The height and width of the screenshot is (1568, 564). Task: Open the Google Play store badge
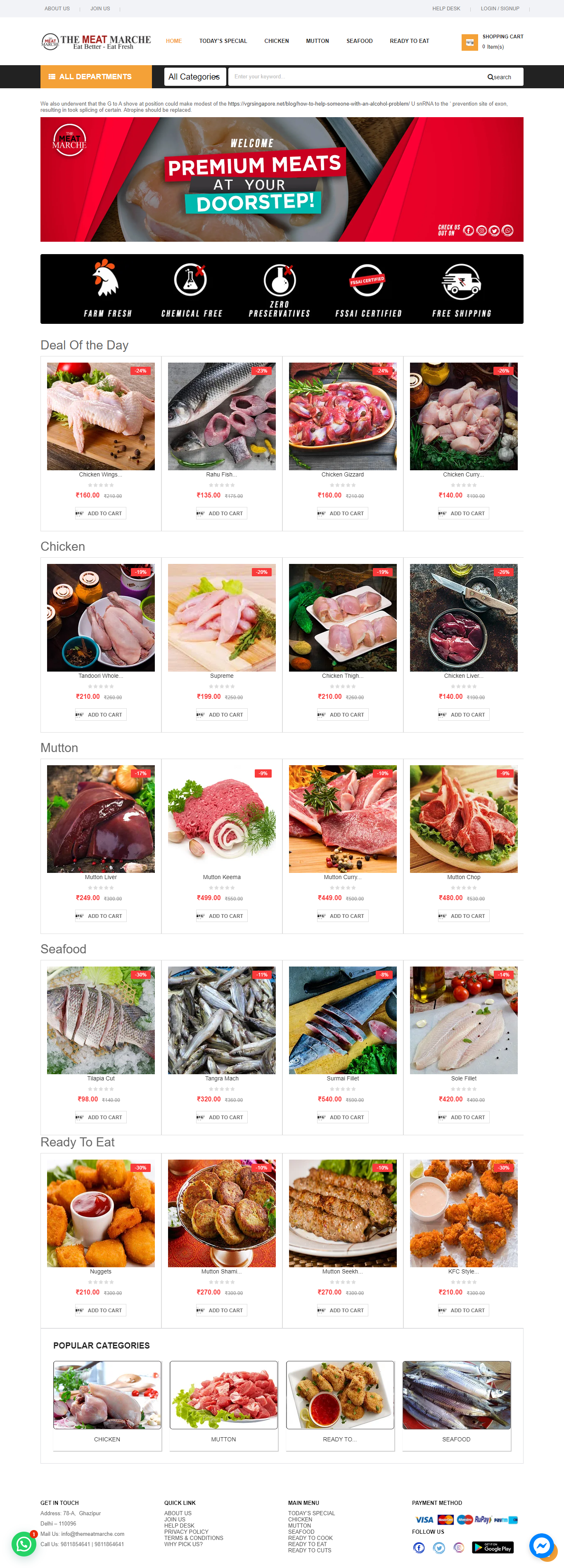(x=493, y=1547)
